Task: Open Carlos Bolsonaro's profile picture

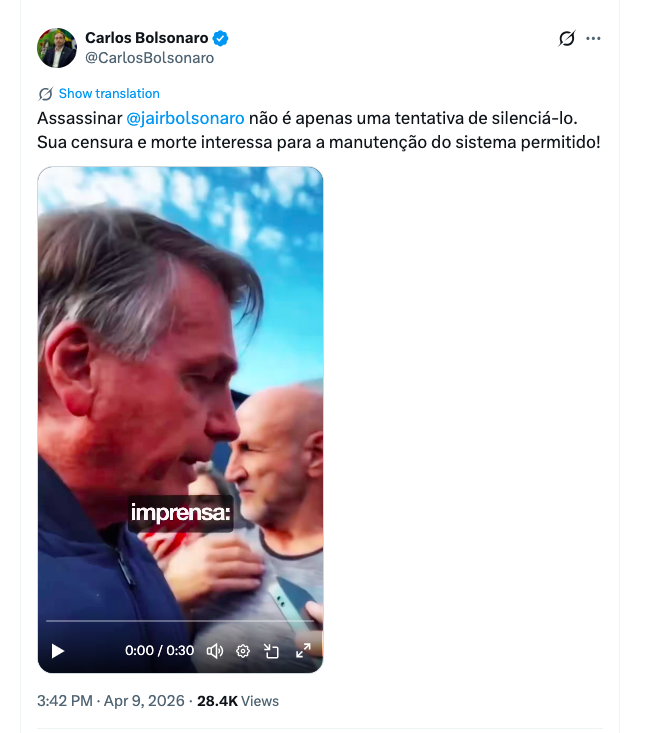Action: (57, 48)
